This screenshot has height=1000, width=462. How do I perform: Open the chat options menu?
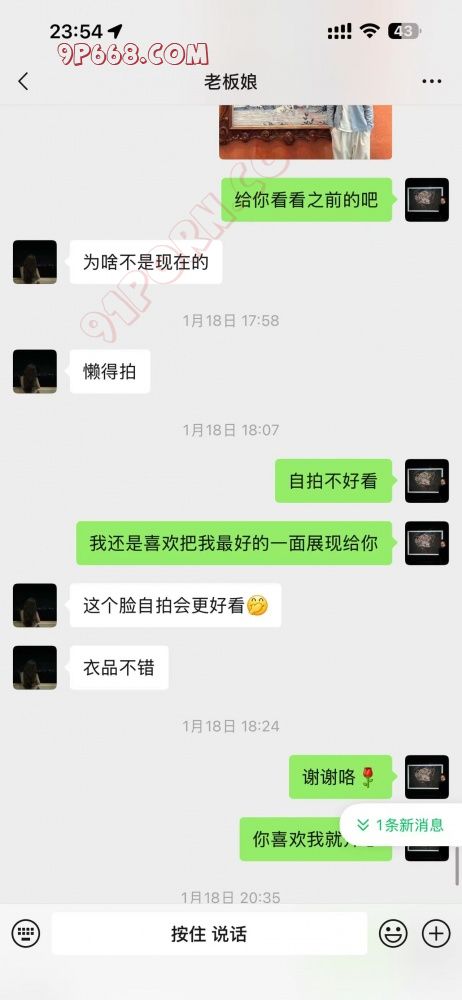click(432, 82)
